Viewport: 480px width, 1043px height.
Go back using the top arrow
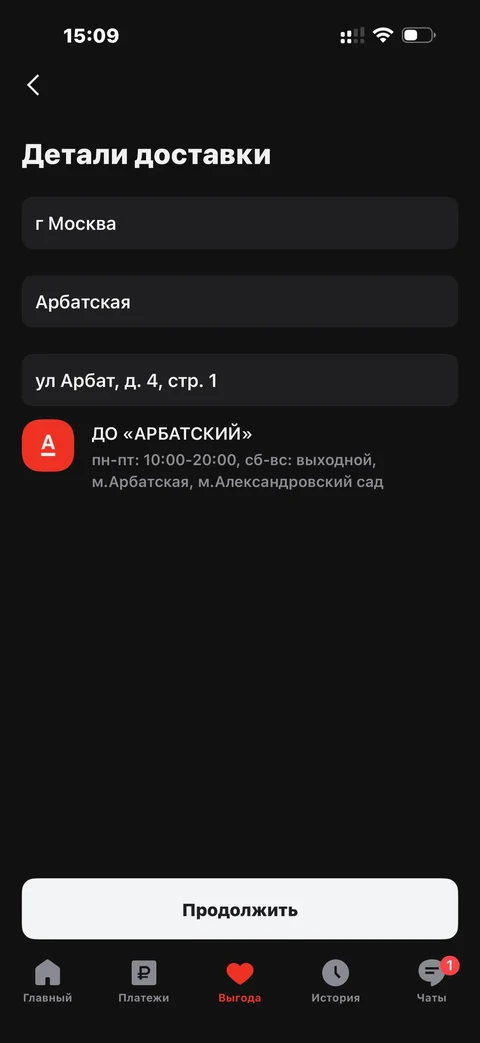[x=33, y=85]
